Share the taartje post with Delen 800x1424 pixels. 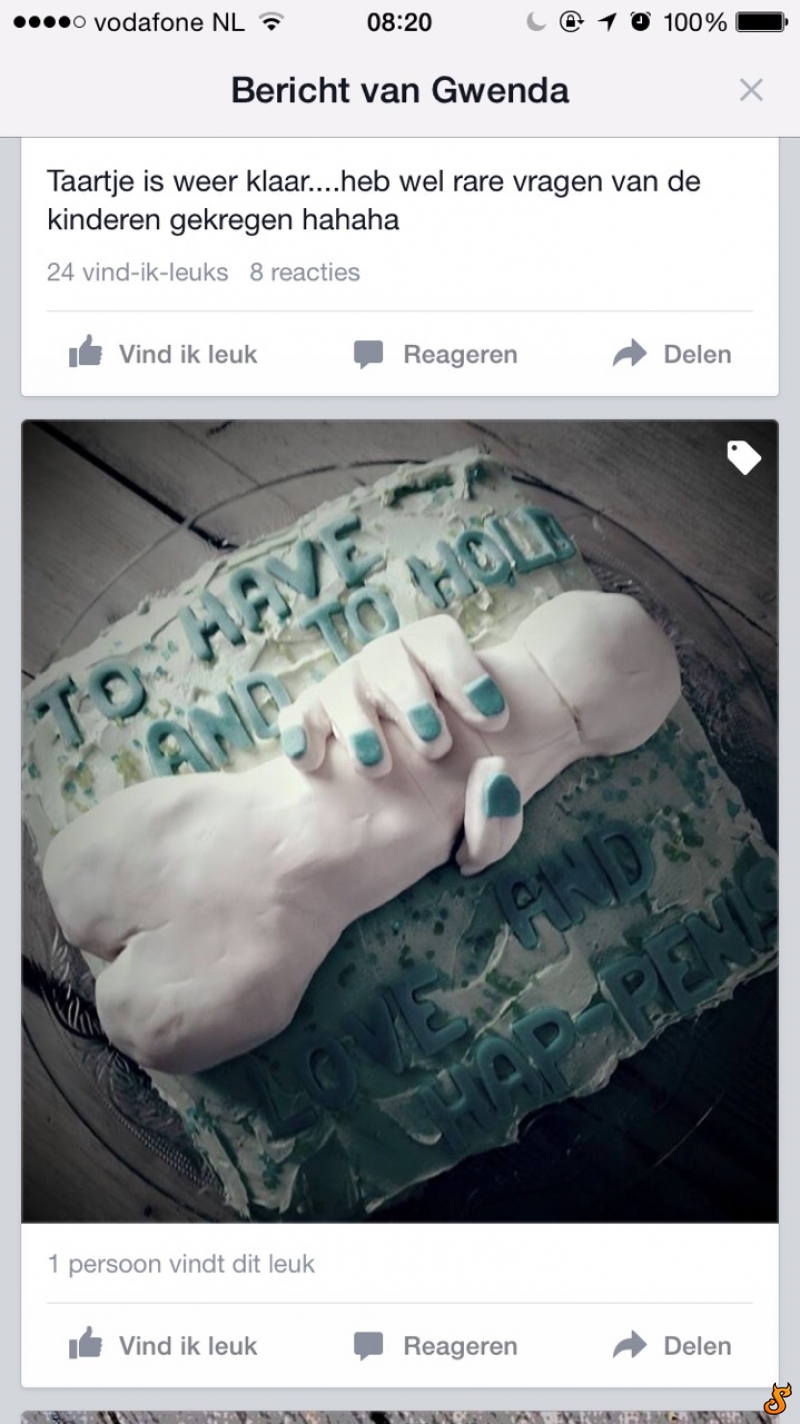(x=672, y=354)
